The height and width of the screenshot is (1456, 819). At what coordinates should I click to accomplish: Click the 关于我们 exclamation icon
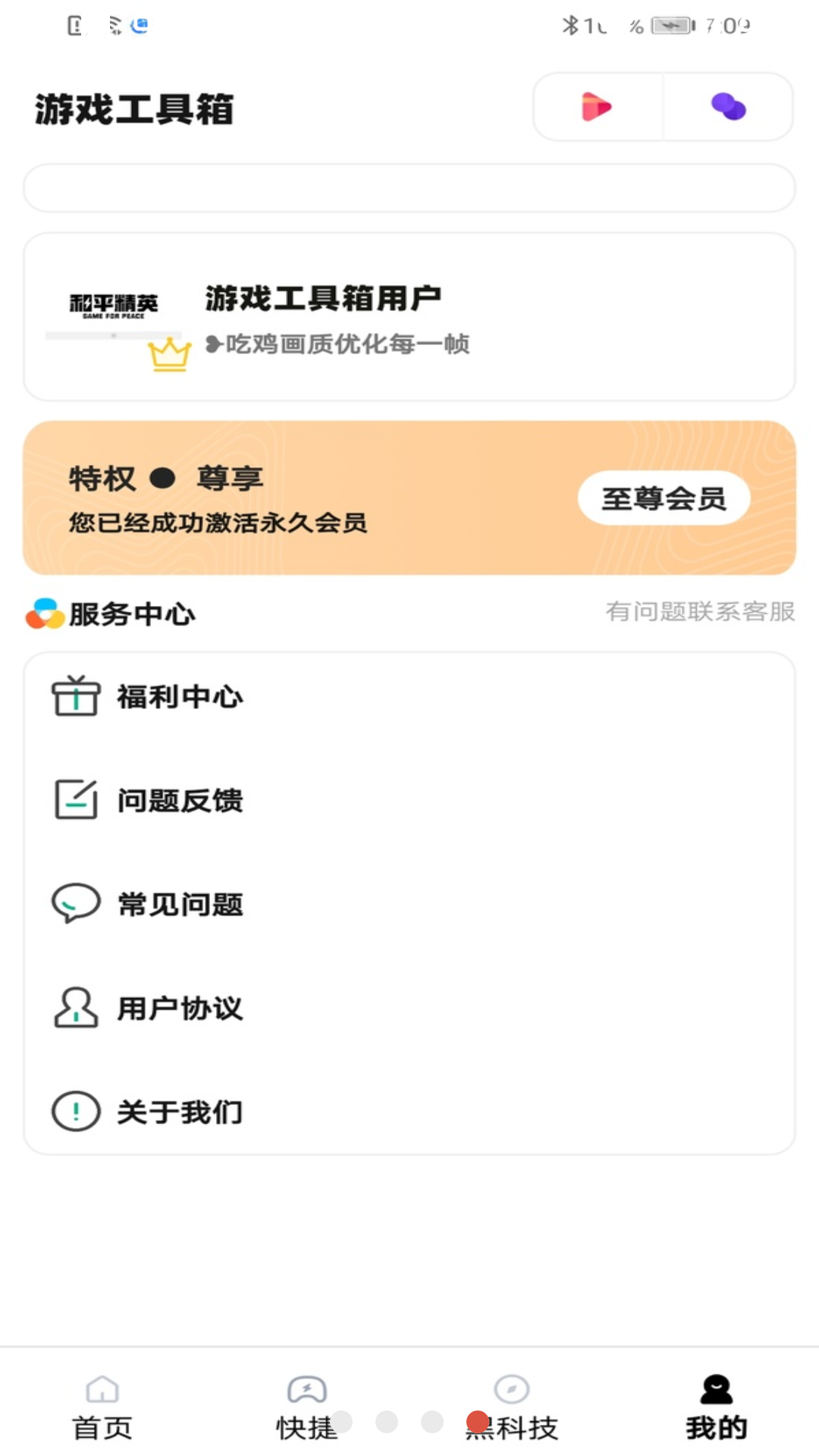[74, 1112]
